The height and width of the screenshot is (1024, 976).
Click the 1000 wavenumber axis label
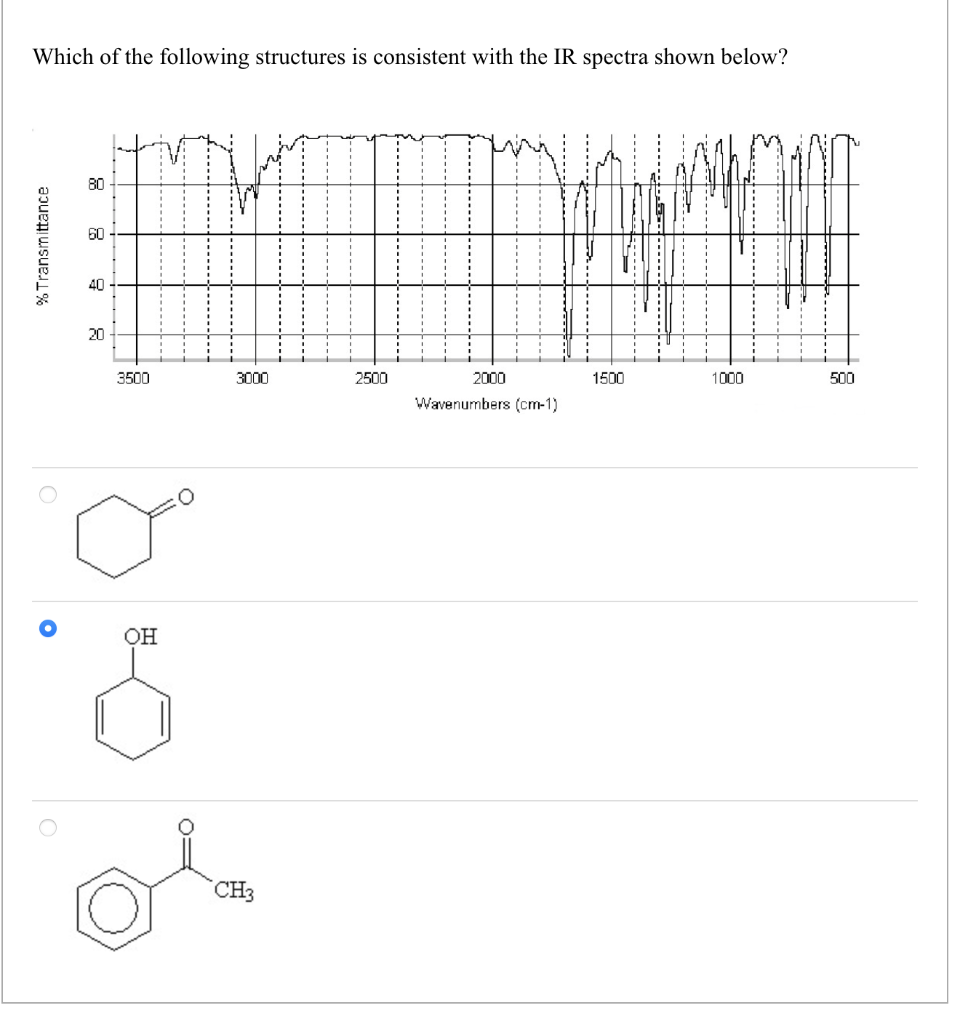[x=727, y=378]
